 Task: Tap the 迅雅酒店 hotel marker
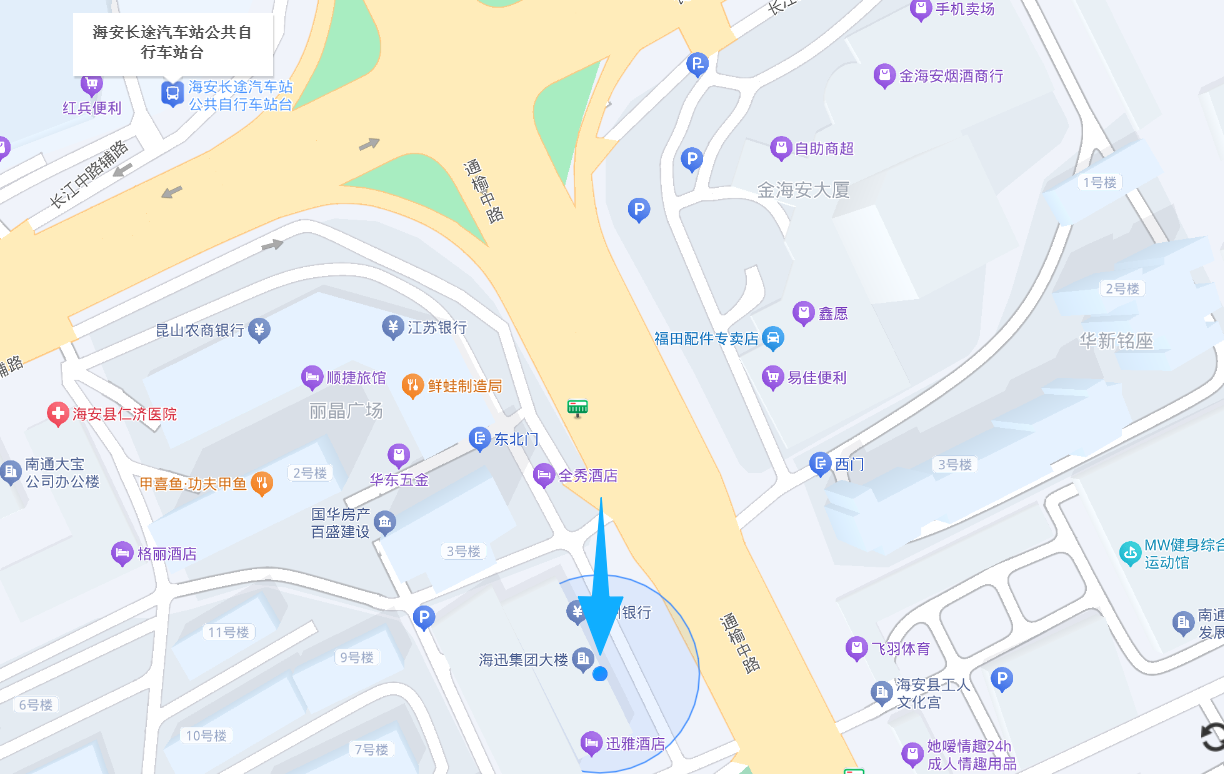pos(591,743)
